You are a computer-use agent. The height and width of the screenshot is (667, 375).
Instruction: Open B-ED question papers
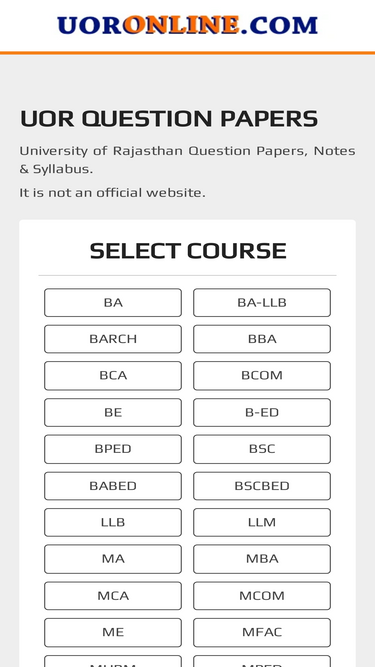click(262, 413)
